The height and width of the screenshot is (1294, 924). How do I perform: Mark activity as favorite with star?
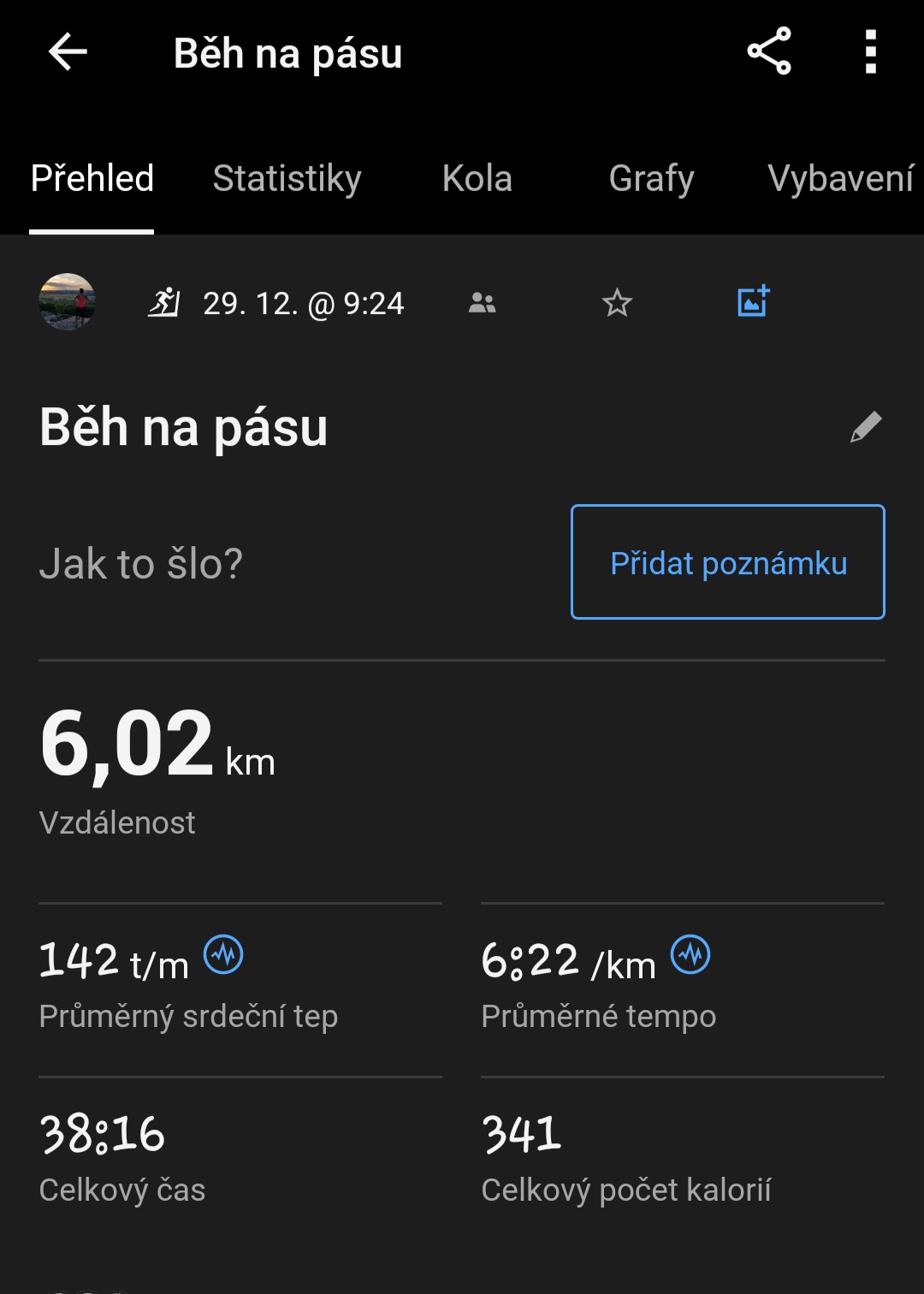617,303
